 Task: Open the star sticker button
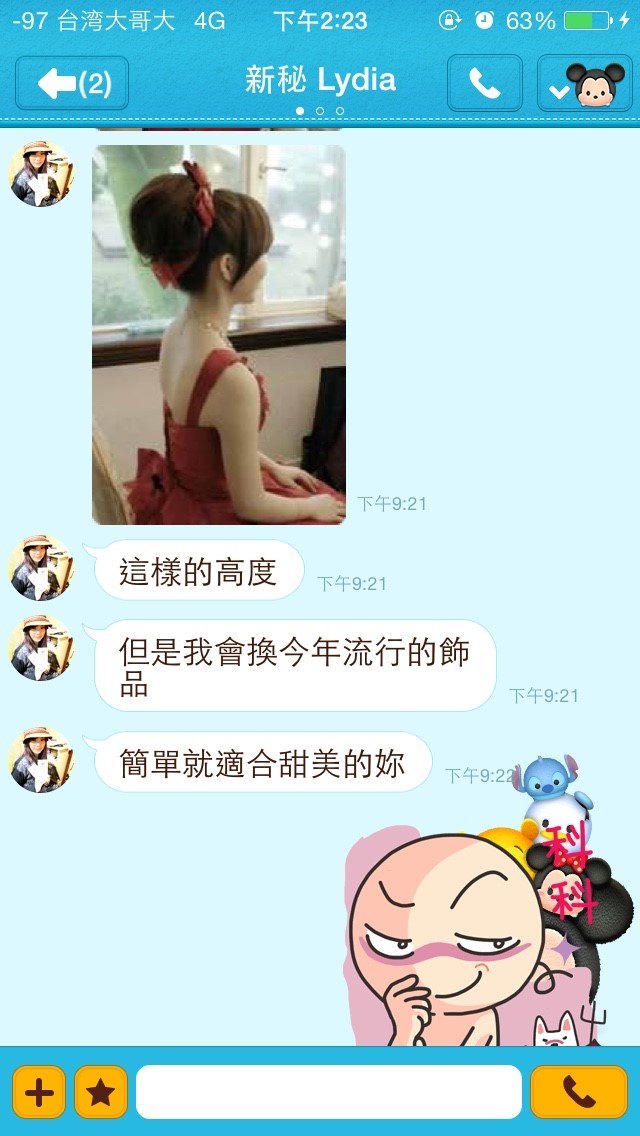[x=101, y=1092]
